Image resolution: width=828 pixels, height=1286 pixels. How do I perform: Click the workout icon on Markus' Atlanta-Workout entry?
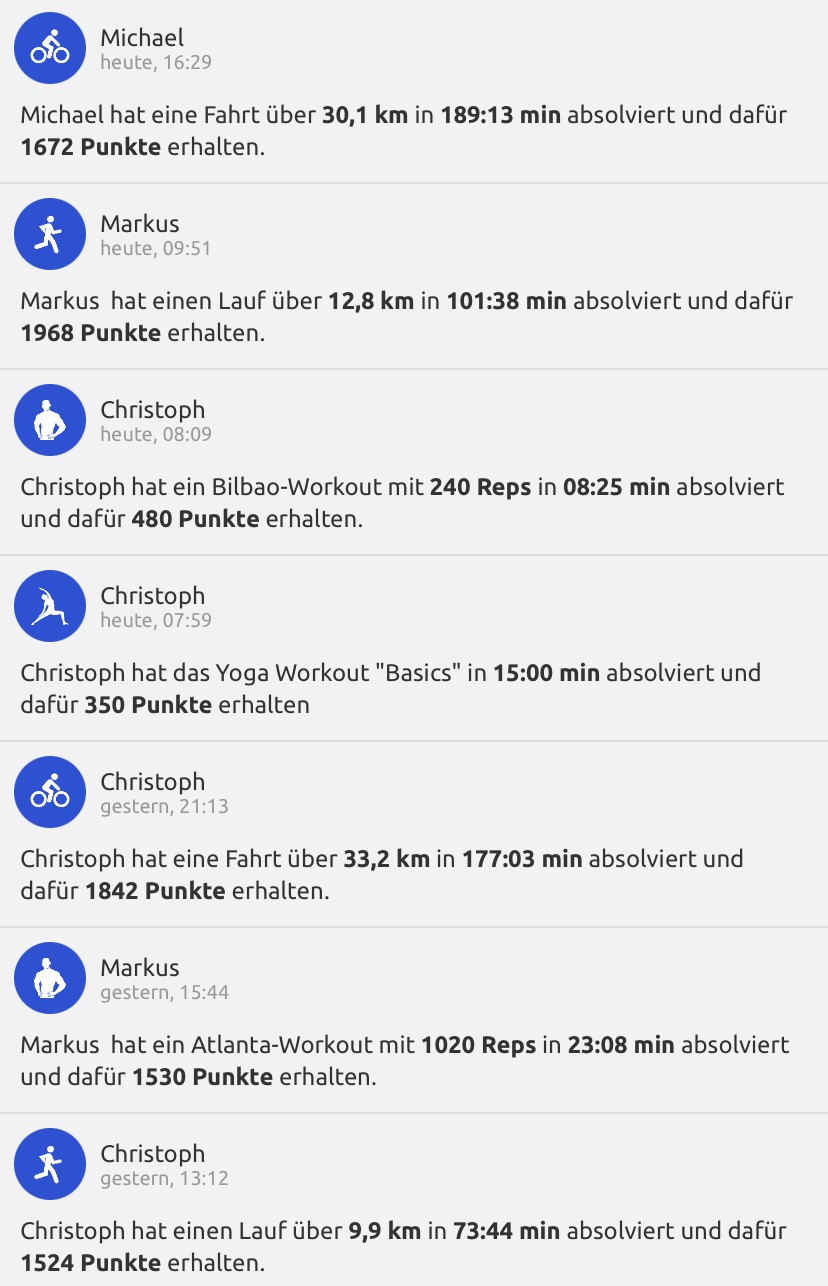click(49, 978)
